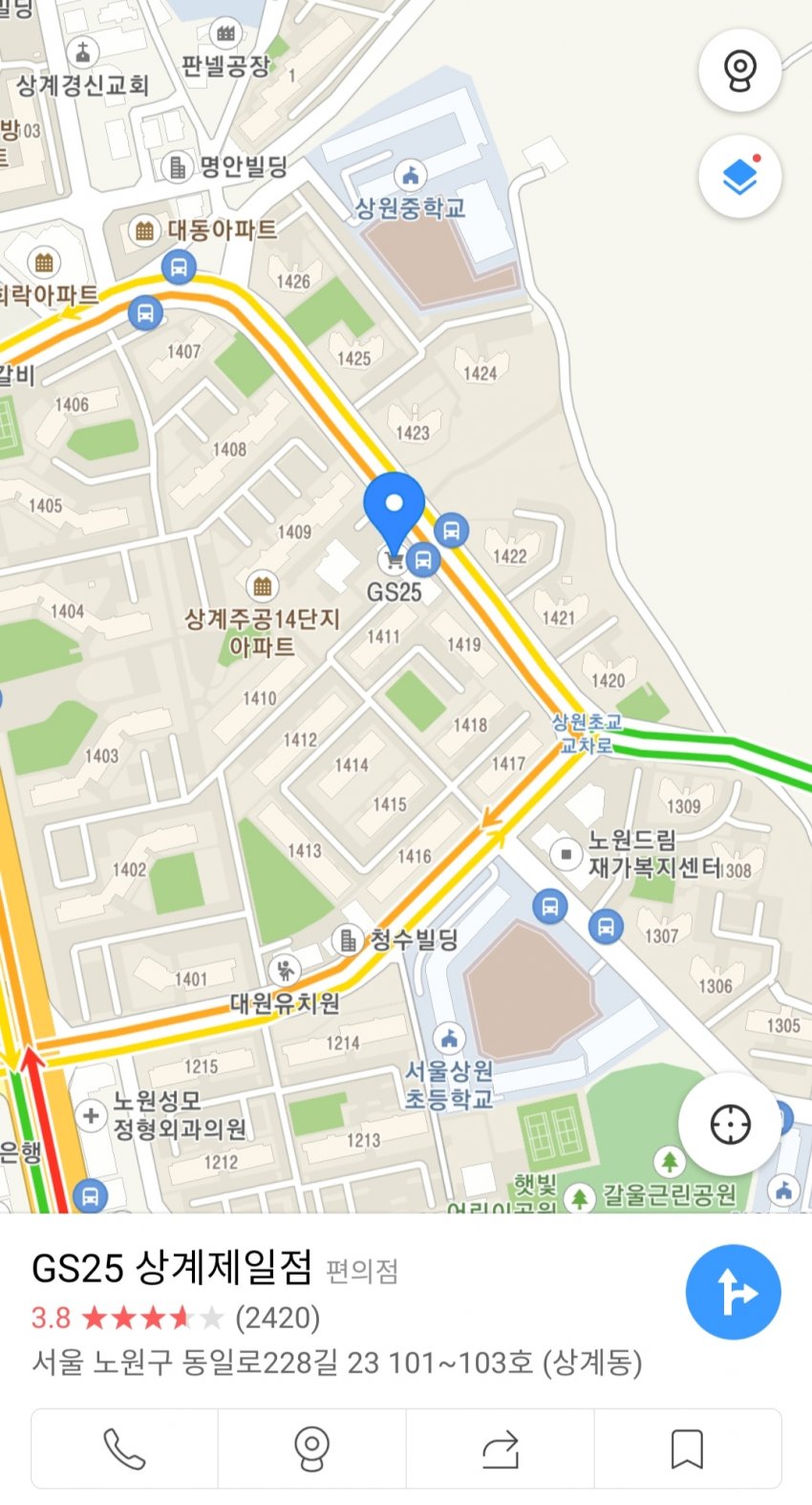
Task: Select the 상계주공14단지아파트 marker
Action: pos(262,585)
